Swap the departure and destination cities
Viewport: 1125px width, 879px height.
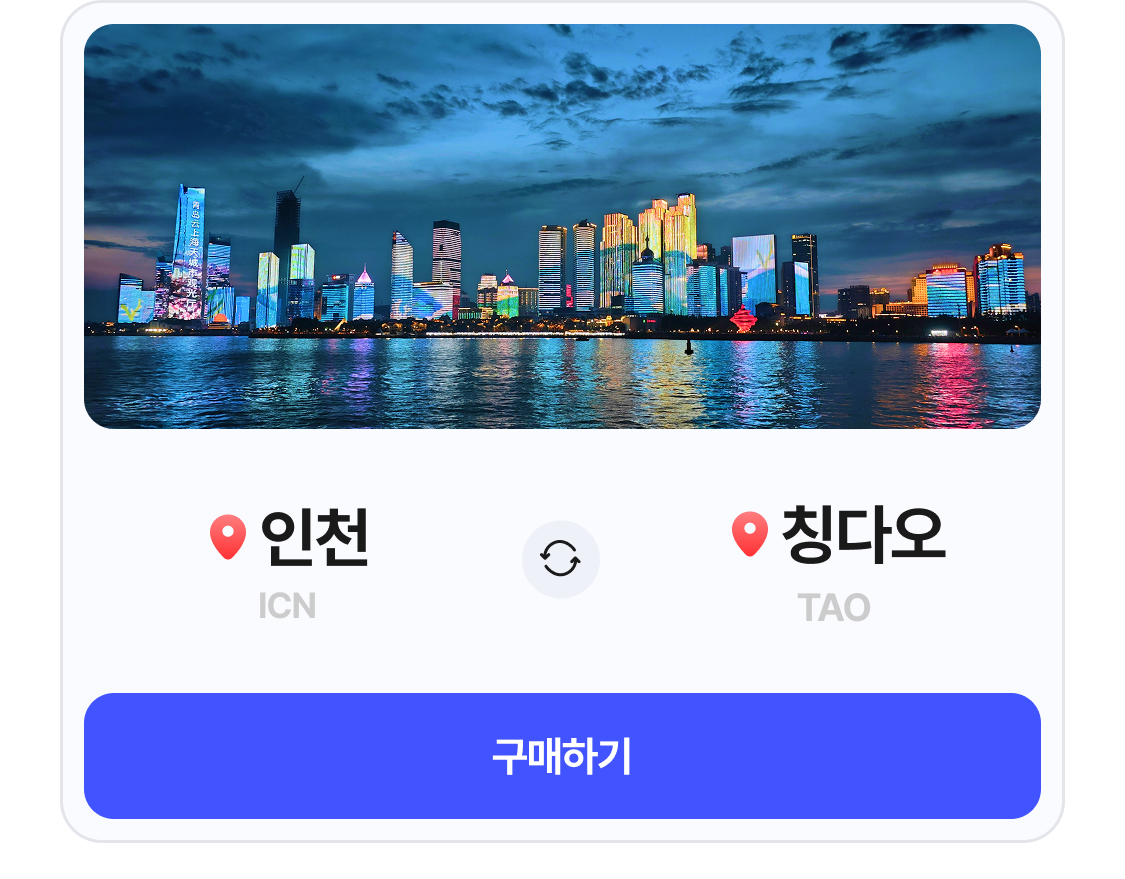(x=560, y=558)
